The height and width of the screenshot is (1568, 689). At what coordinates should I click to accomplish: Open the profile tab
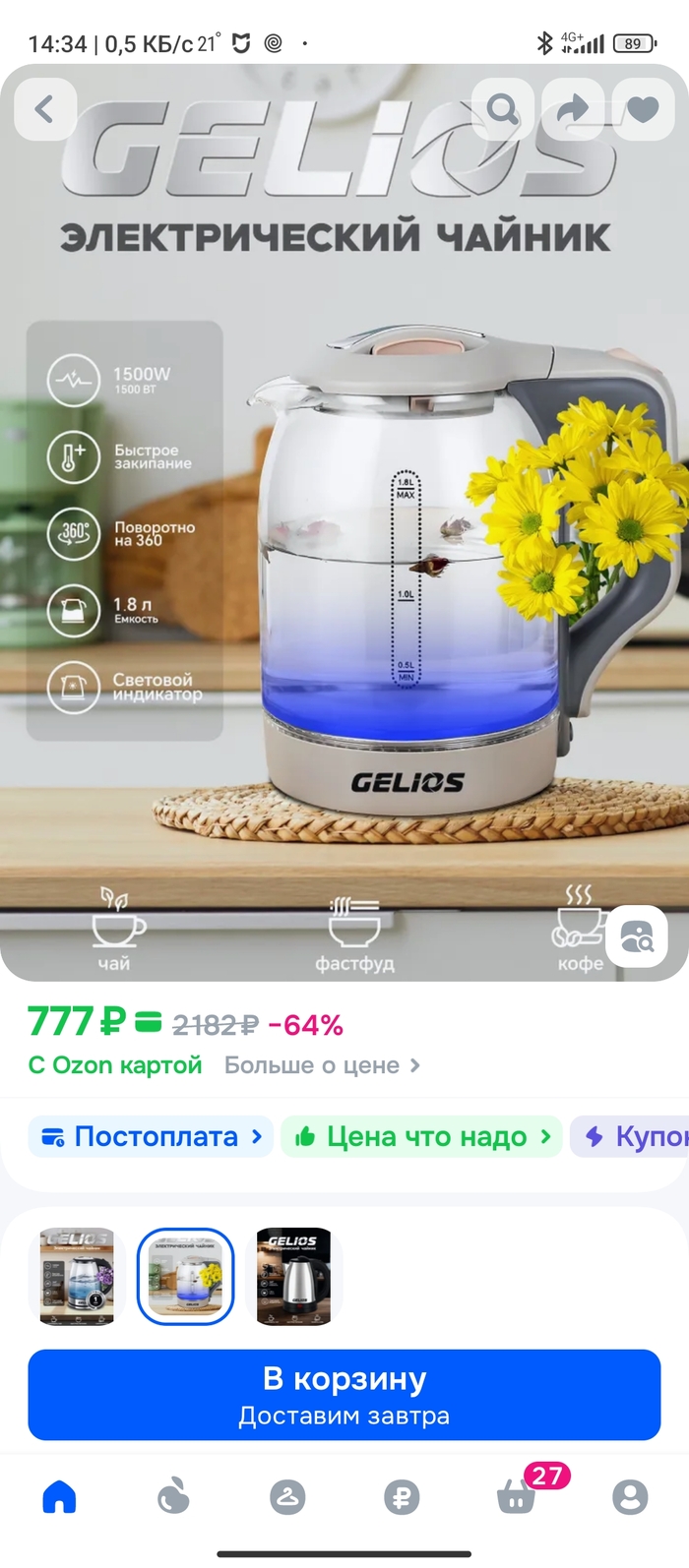630,1497
